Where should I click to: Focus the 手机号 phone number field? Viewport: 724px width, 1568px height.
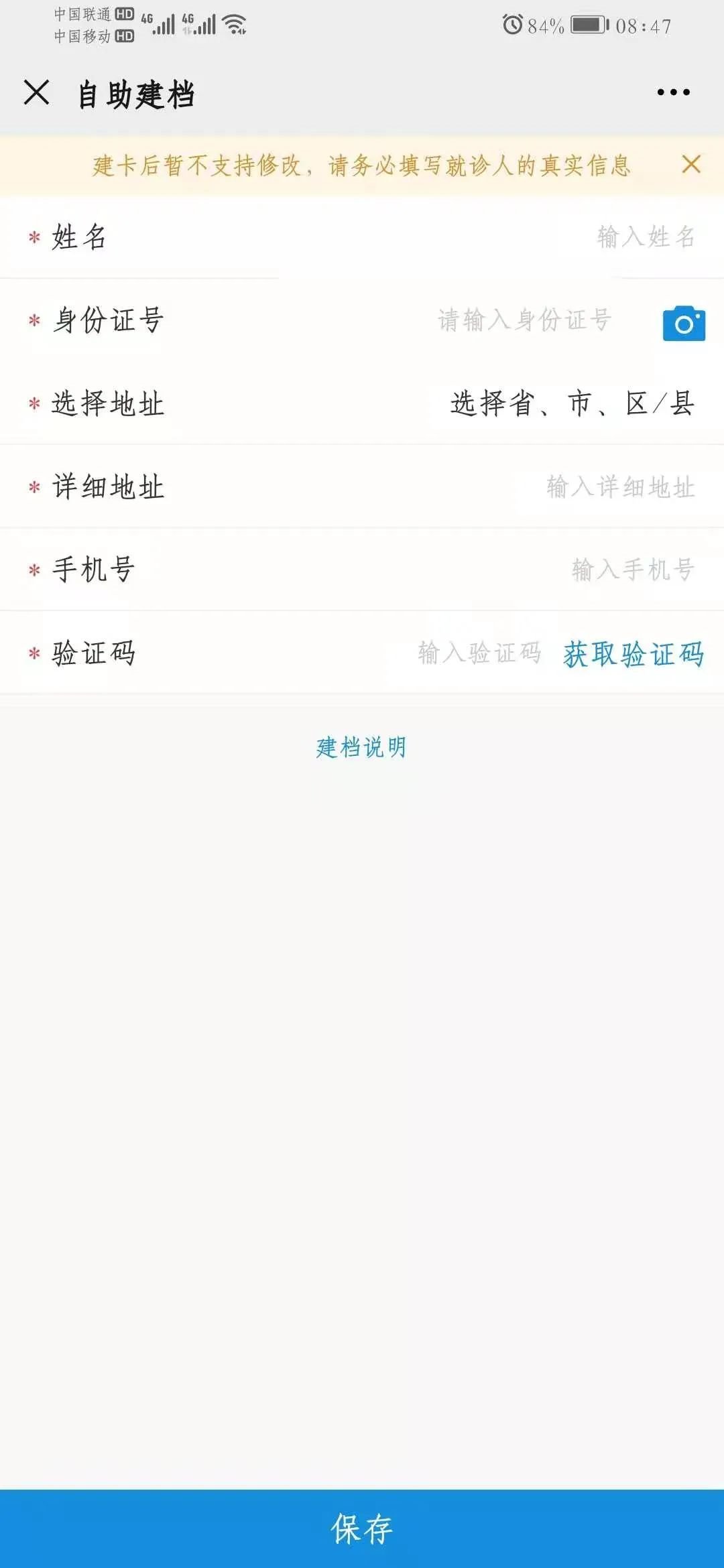point(632,570)
